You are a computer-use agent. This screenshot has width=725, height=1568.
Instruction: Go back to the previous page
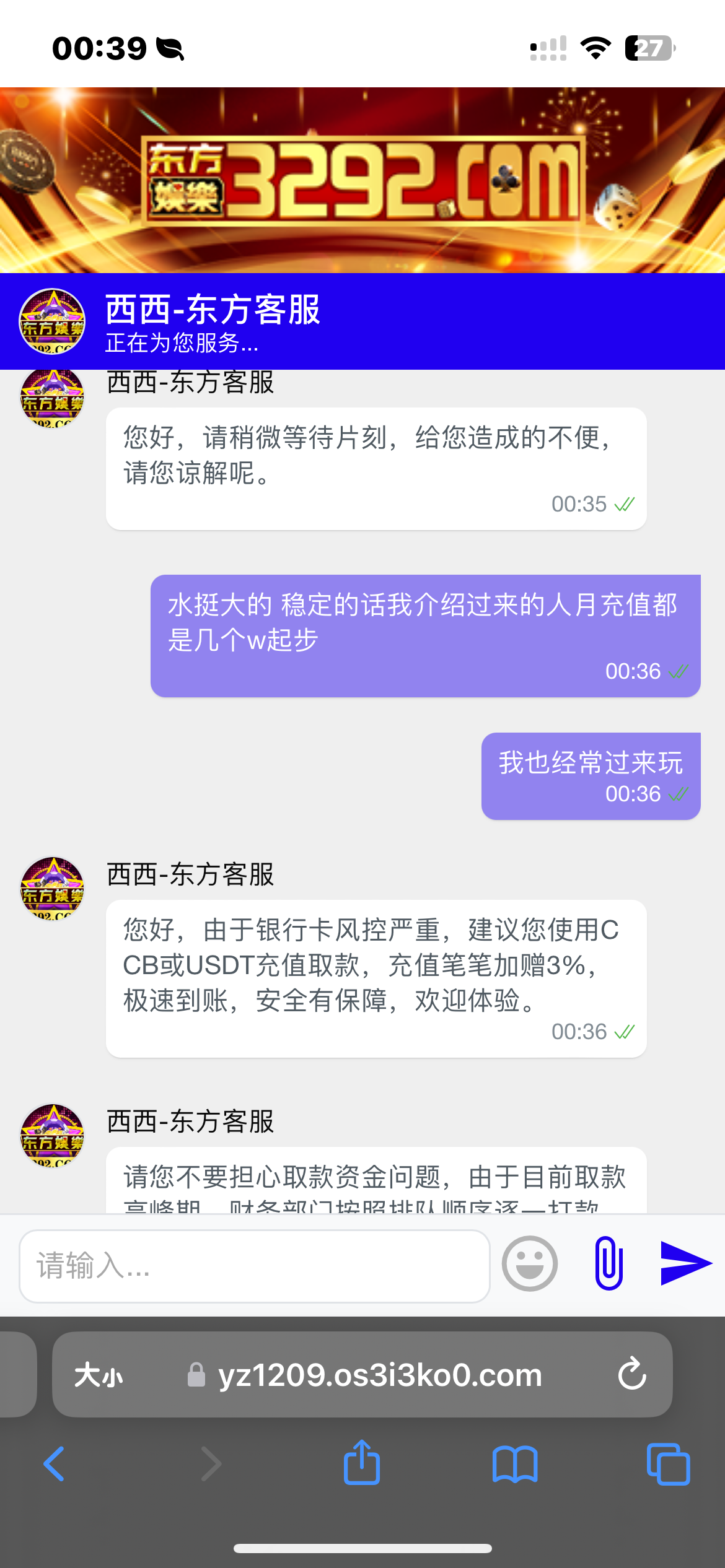click(x=55, y=1464)
